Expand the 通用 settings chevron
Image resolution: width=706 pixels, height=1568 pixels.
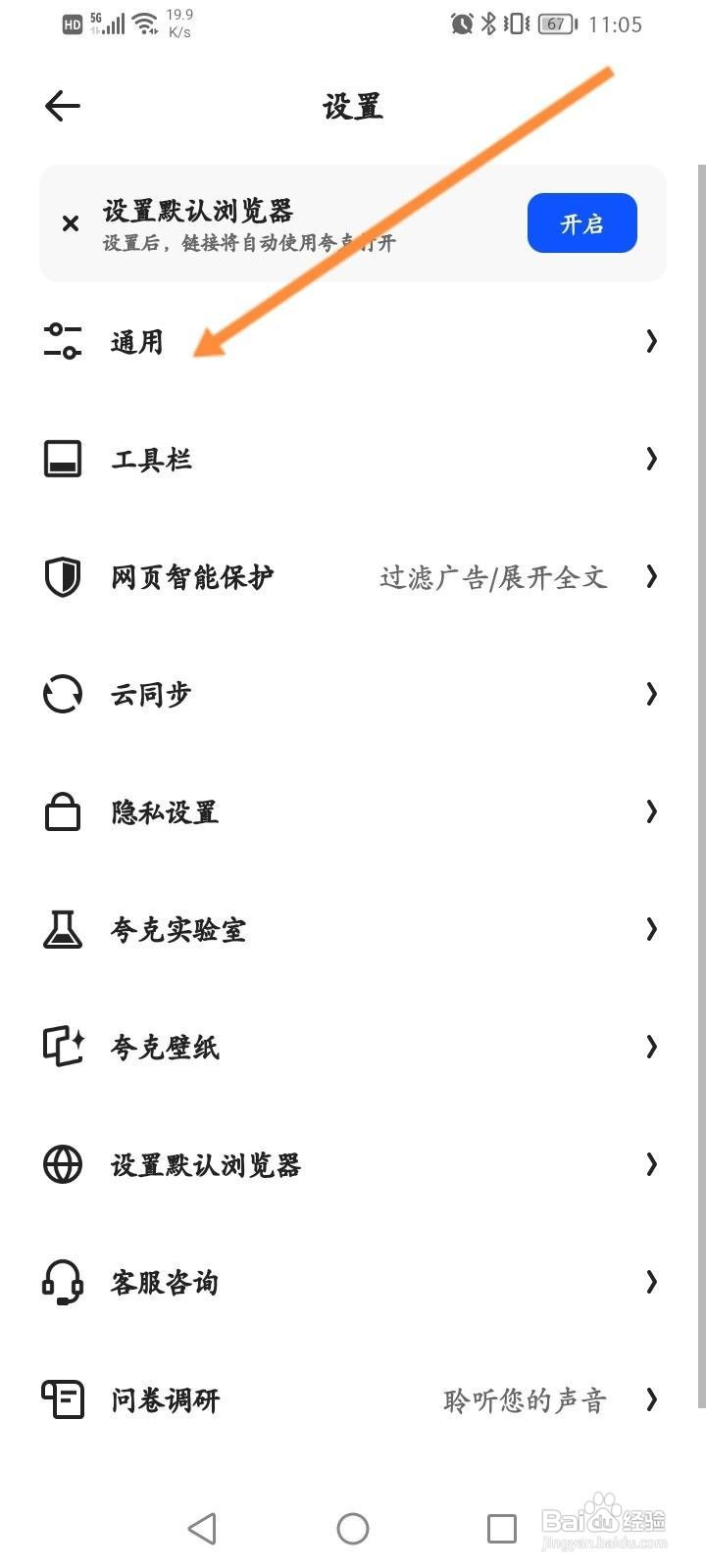[x=651, y=341]
